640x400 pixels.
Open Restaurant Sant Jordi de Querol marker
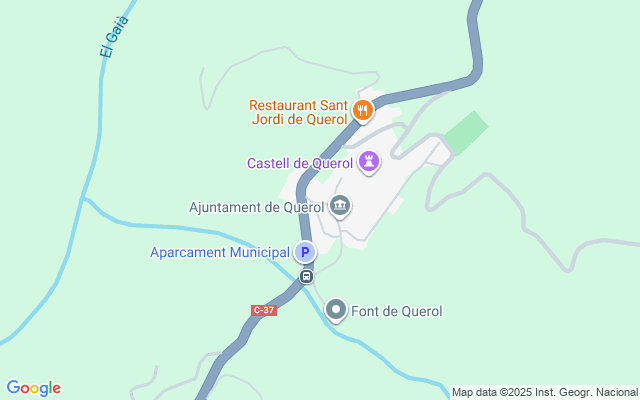364,109
